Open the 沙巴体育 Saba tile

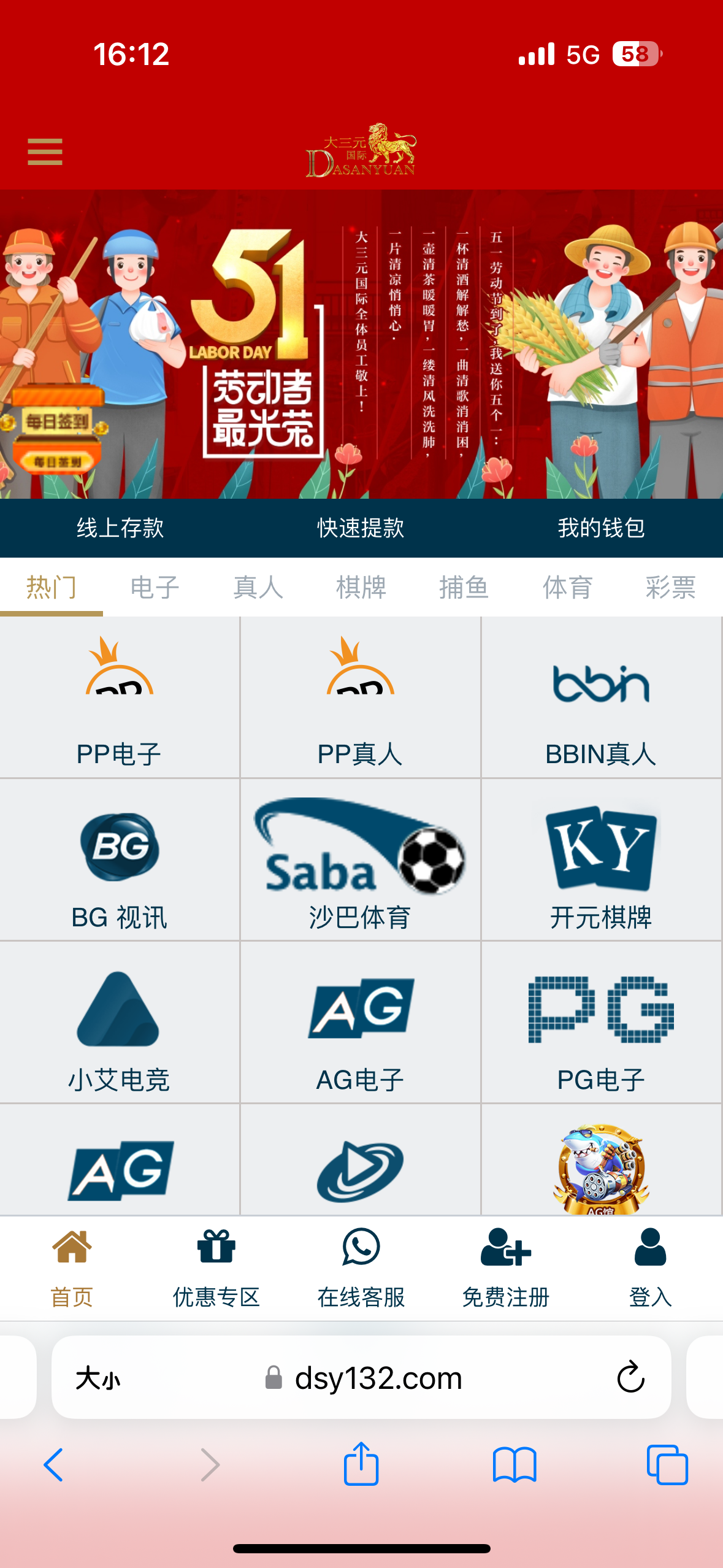pos(361,860)
